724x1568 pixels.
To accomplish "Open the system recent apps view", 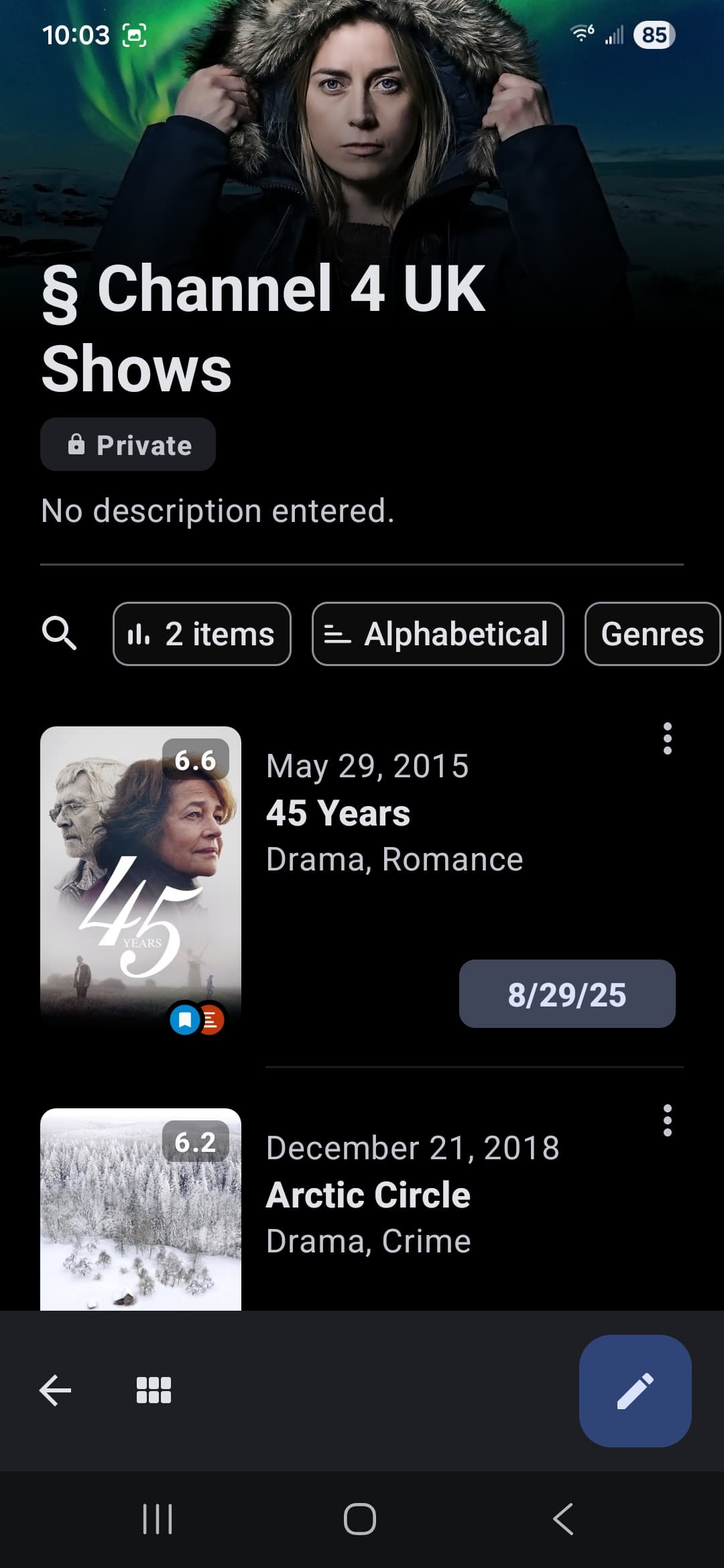I will pos(158,1519).
